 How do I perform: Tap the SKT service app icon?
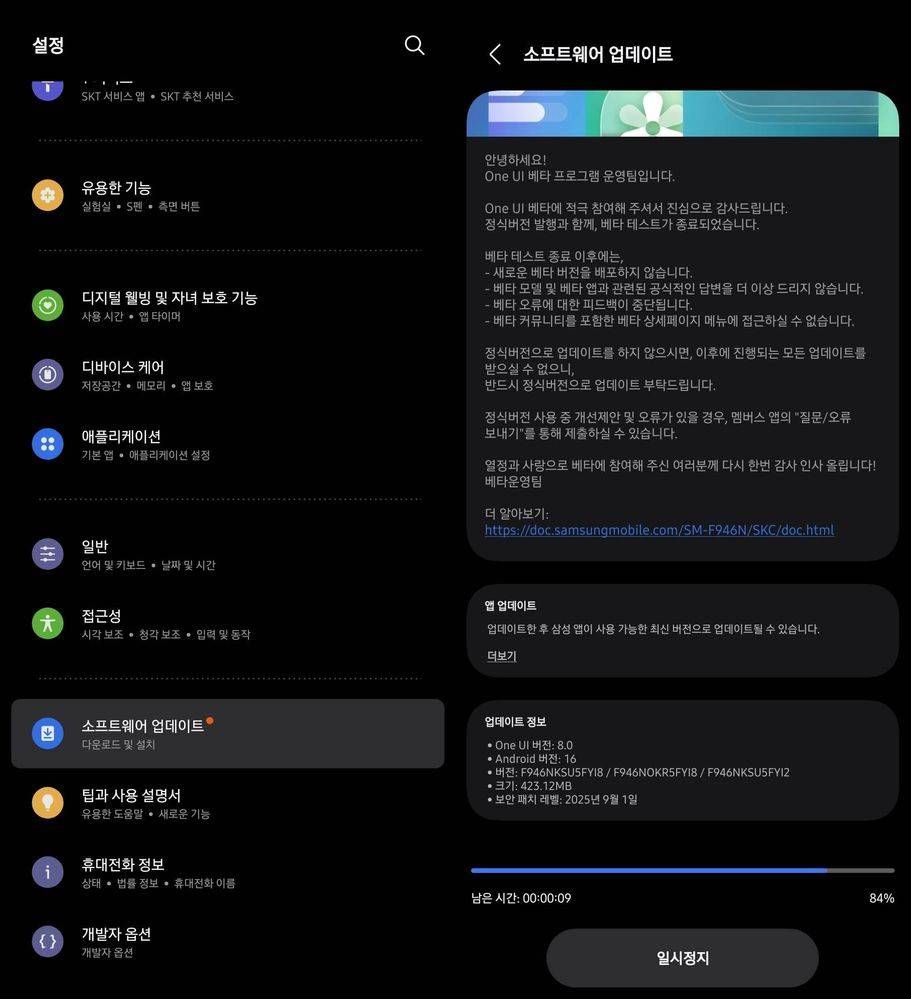[x=47, y=85]
